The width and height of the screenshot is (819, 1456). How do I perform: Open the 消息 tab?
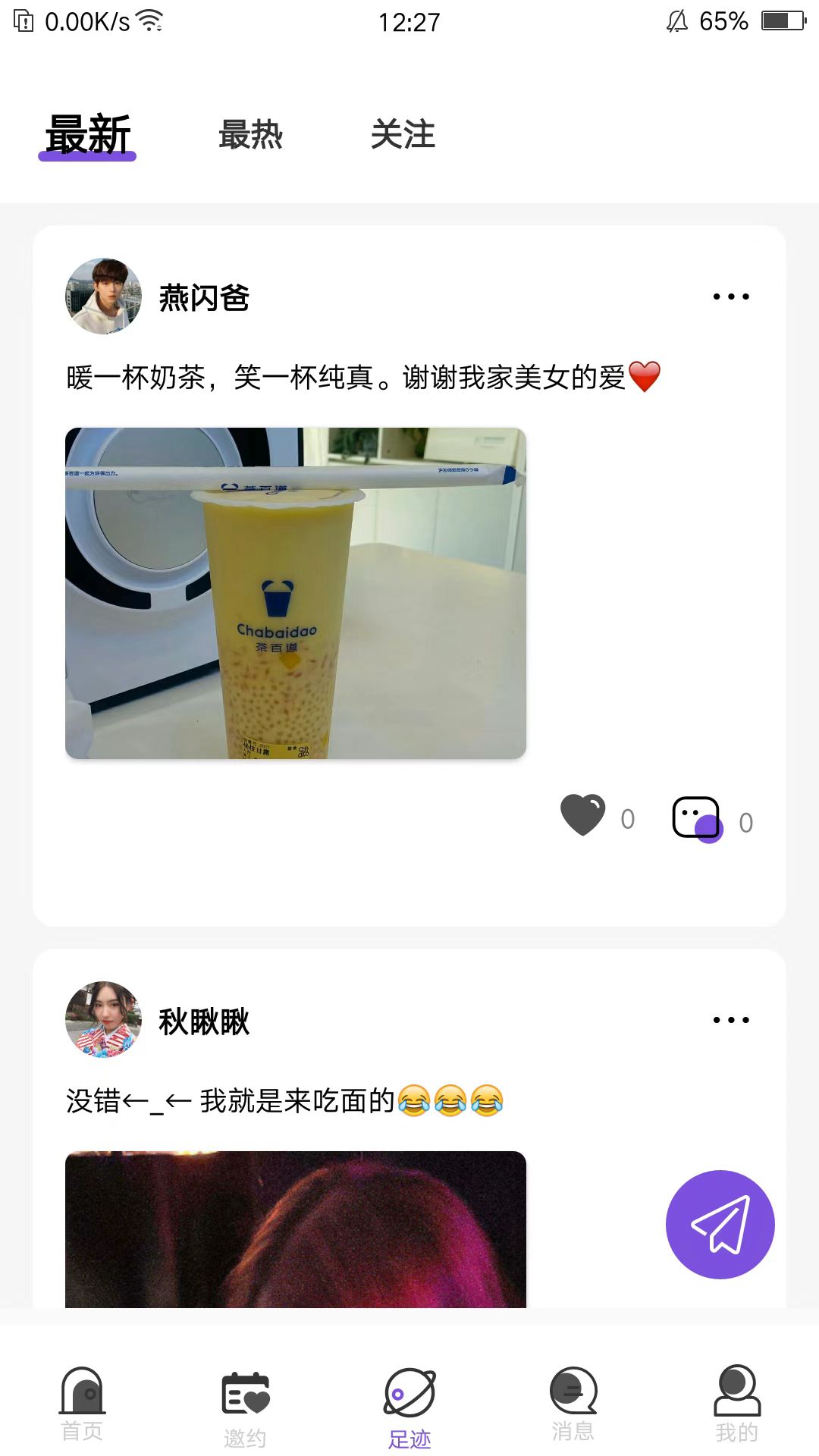(573, 1403)
